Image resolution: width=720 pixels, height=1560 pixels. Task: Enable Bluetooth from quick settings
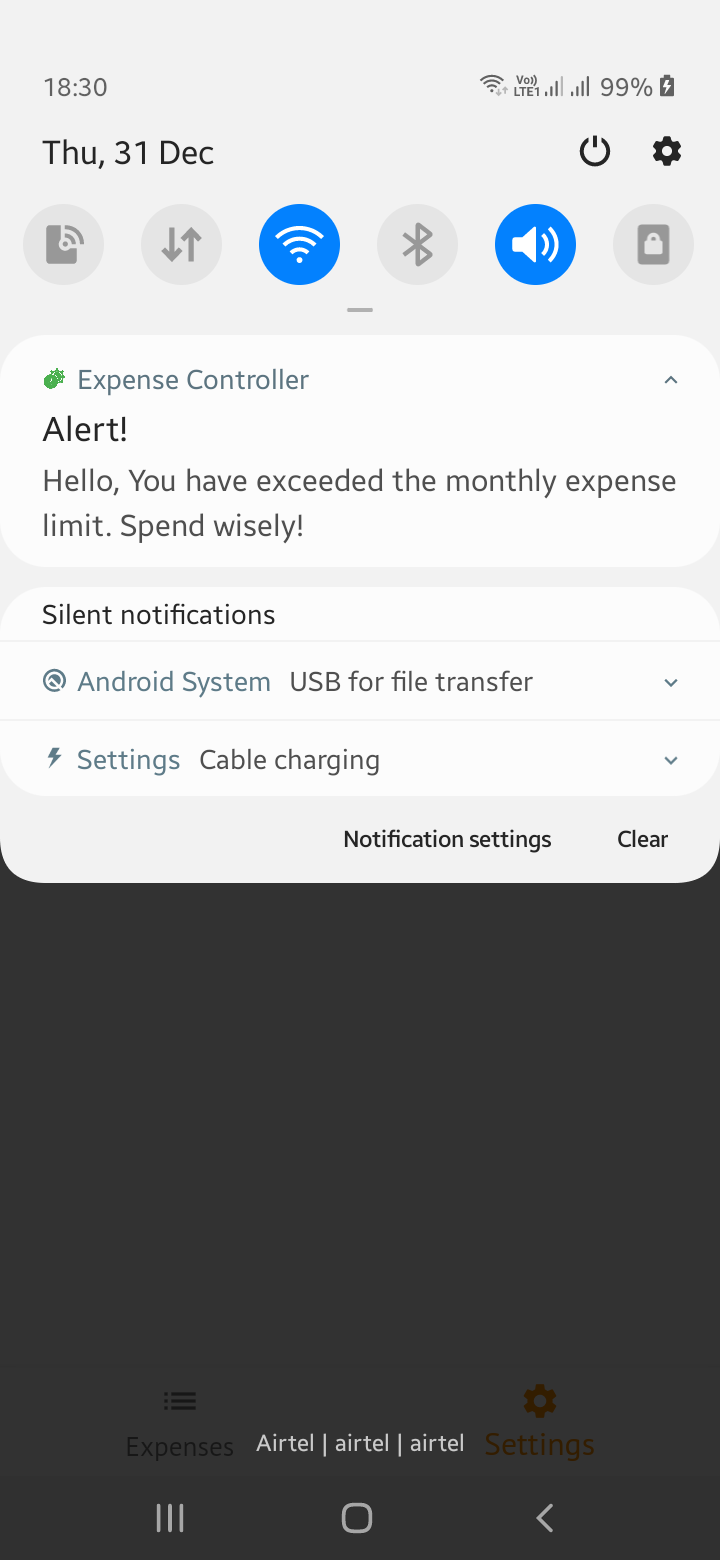pyautogui.click(x=417, y=244)
